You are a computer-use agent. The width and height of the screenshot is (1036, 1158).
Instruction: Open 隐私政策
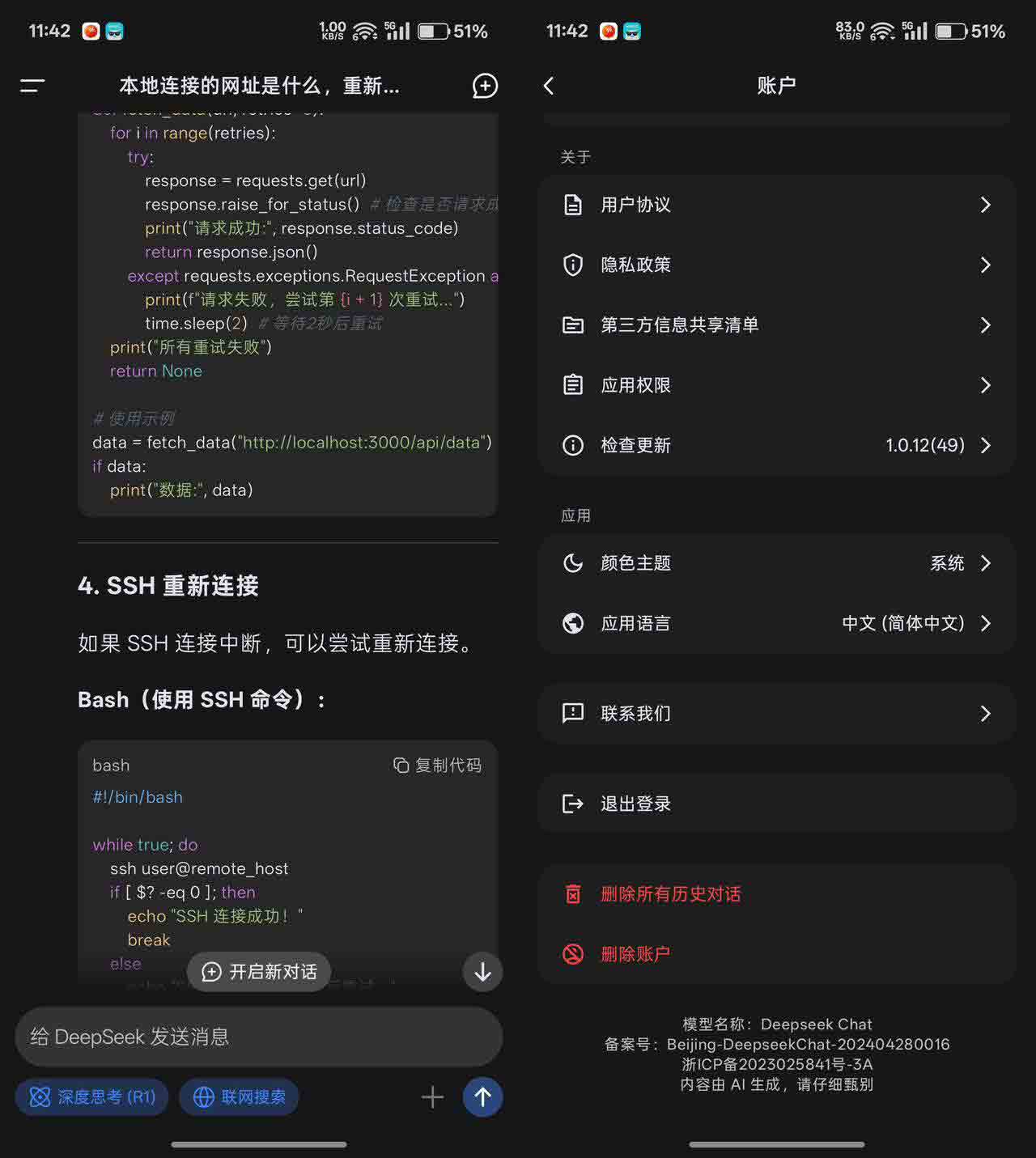click(x=775, y=265)
